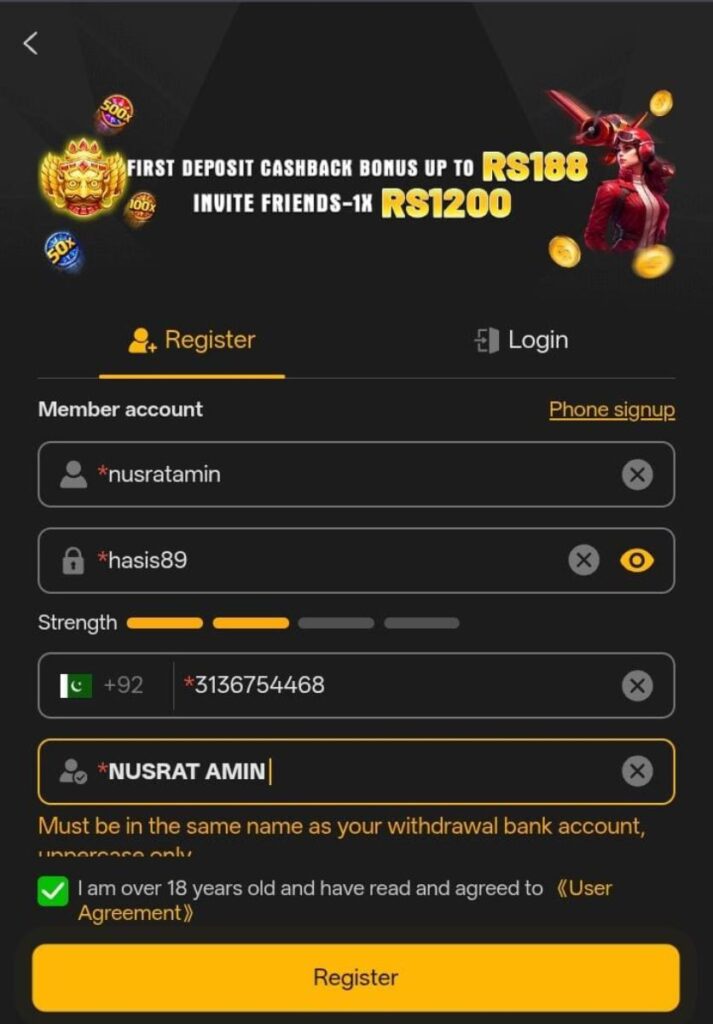Clear the password field
Screen dimensions: 713x1024
[x=584, y=560]
